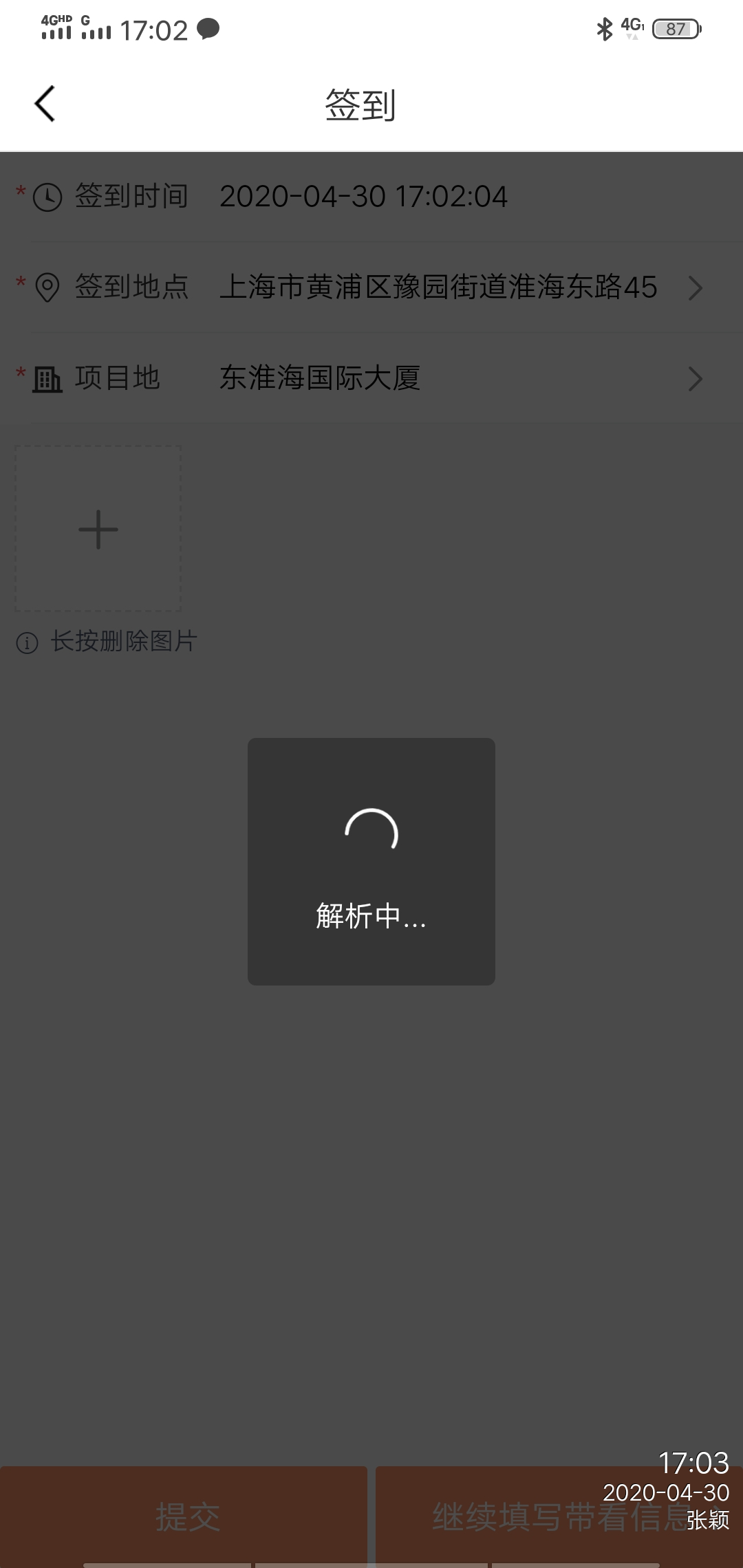Tap the 提交 button

(x=184, y=1516)
